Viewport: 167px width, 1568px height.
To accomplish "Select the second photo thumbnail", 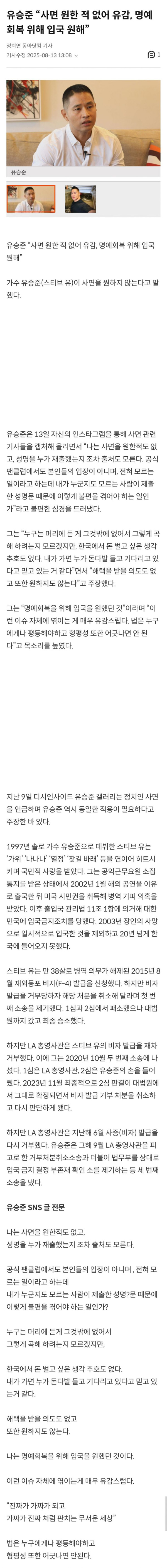I will pos(80,198).
